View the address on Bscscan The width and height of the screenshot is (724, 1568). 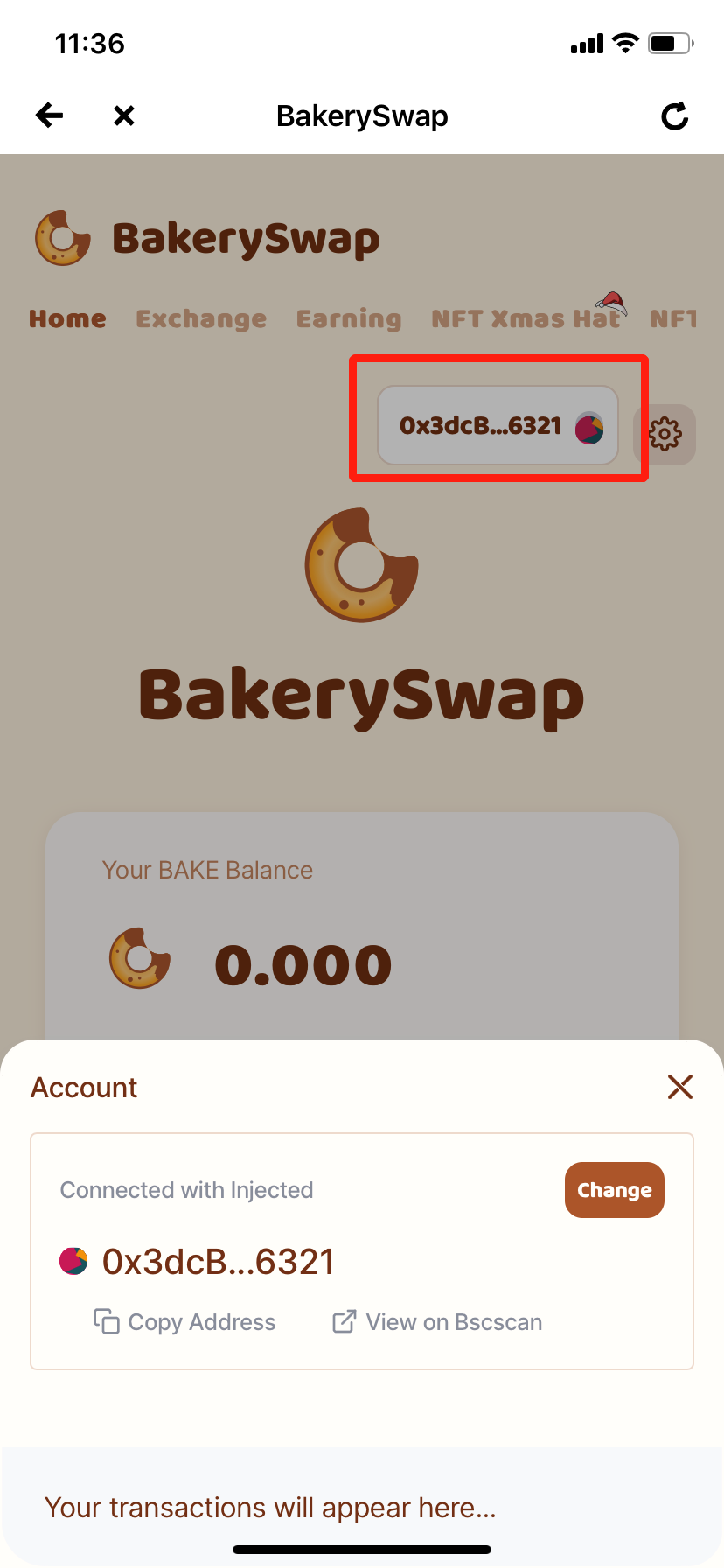click(x=437, y=1322)
